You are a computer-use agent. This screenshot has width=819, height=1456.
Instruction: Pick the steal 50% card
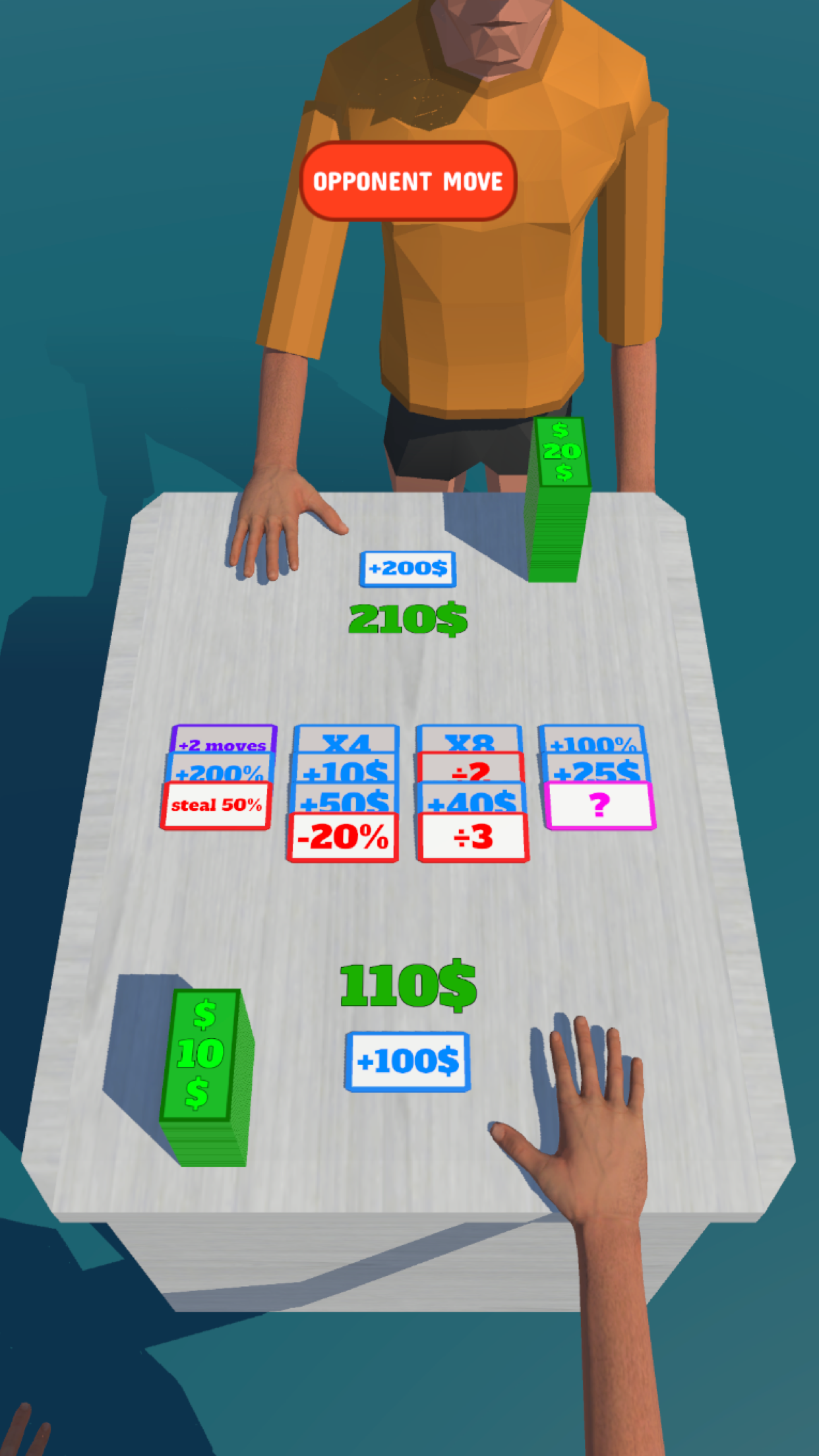(216, 805)
